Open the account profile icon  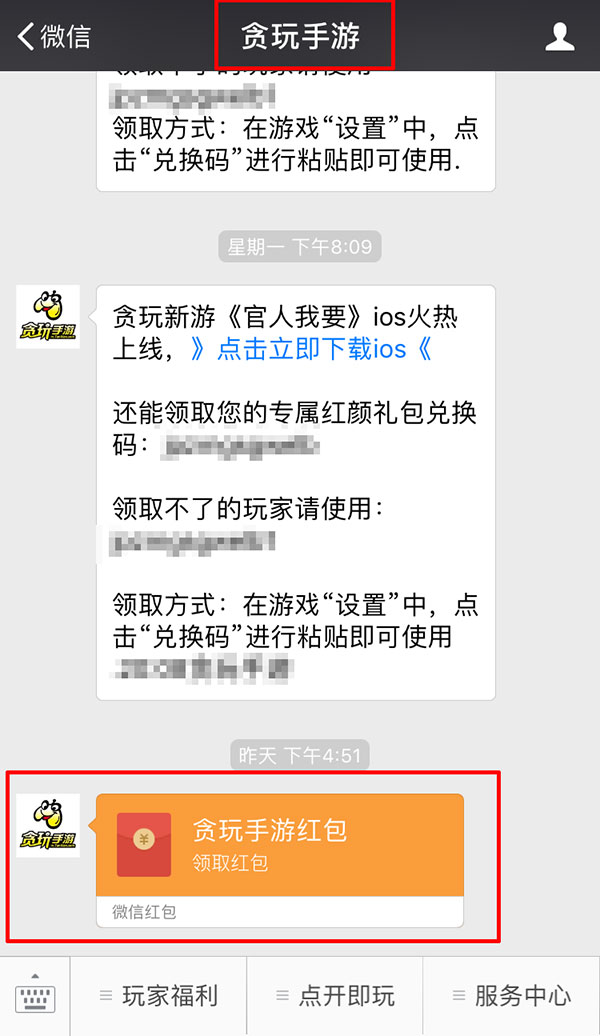pyautogui.click(x=560, y=37)
